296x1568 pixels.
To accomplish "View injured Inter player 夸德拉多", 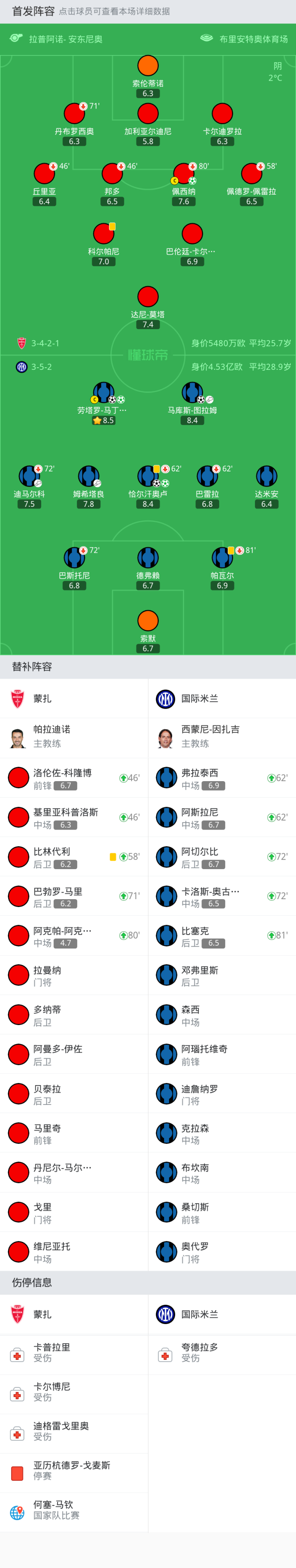I will pos(222,1352).
